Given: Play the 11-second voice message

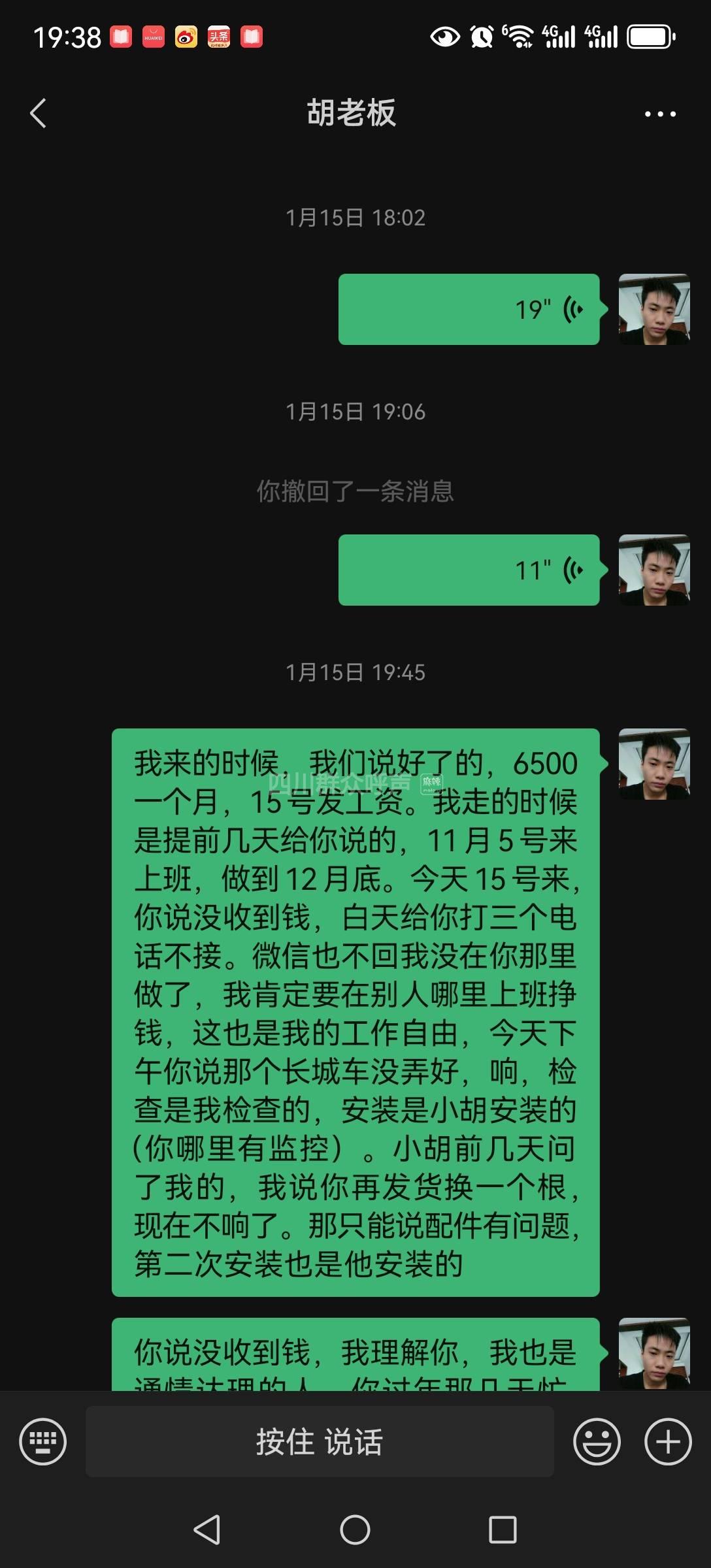Looking at the screenshot, I should [469, 570].
